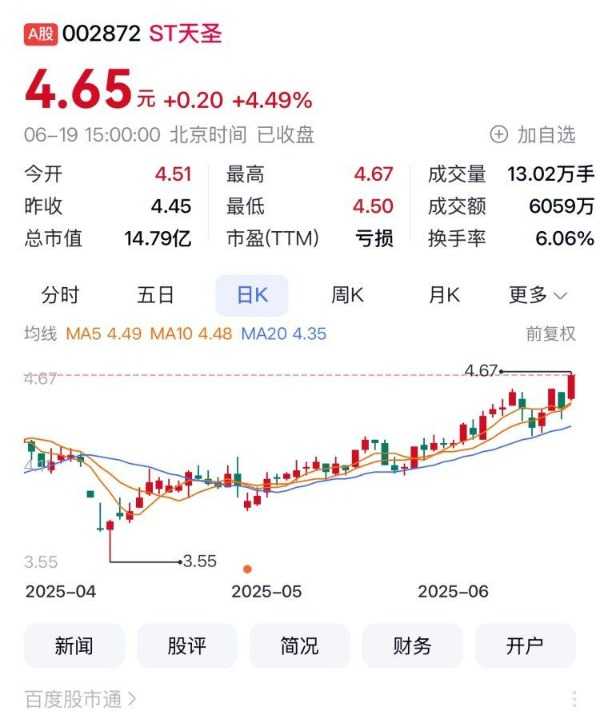The height and width of the screenshot is (727, 600).
Task: Tap the 开户 button
Action: coord(525,646)
